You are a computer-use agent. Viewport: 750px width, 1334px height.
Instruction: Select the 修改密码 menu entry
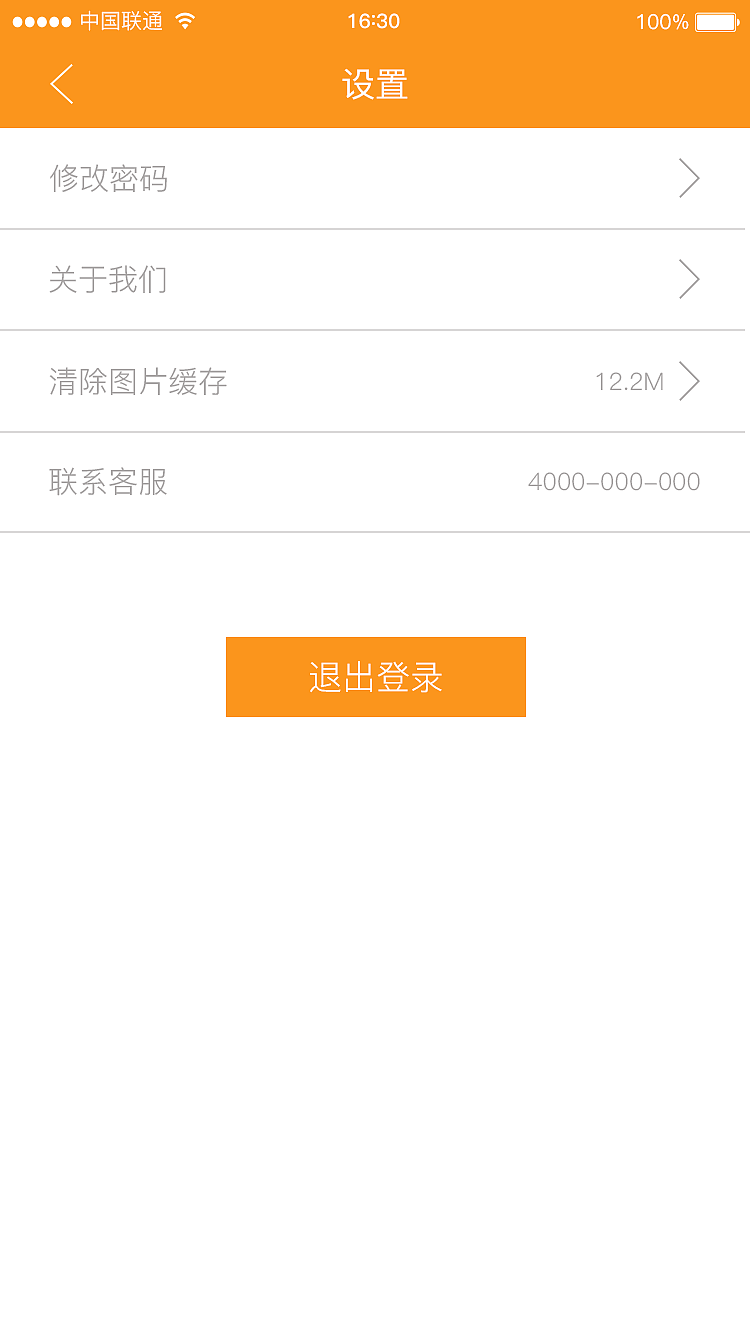coord(110,178)
